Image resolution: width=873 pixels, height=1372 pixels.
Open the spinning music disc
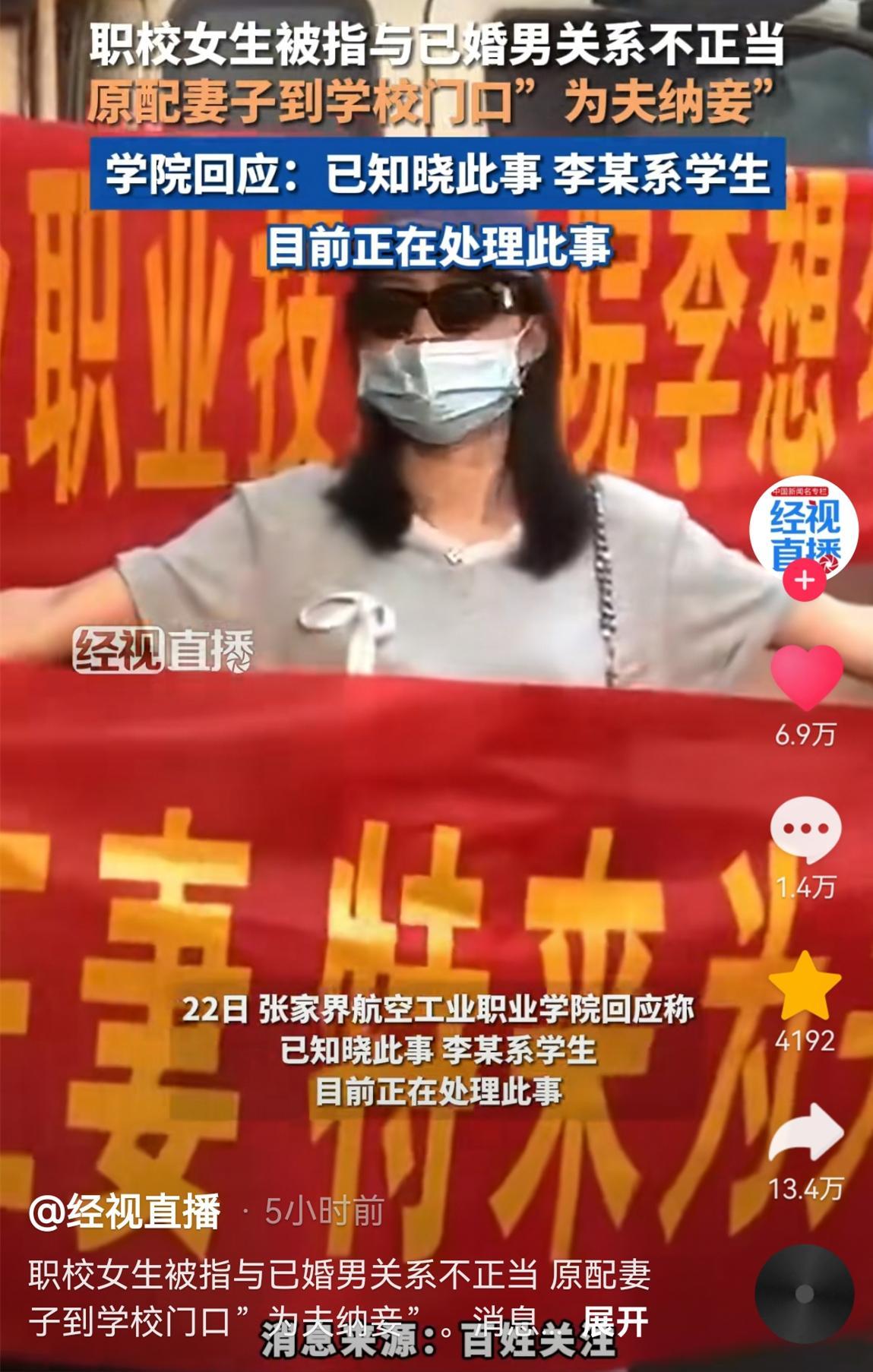[x=805, y=1293]
